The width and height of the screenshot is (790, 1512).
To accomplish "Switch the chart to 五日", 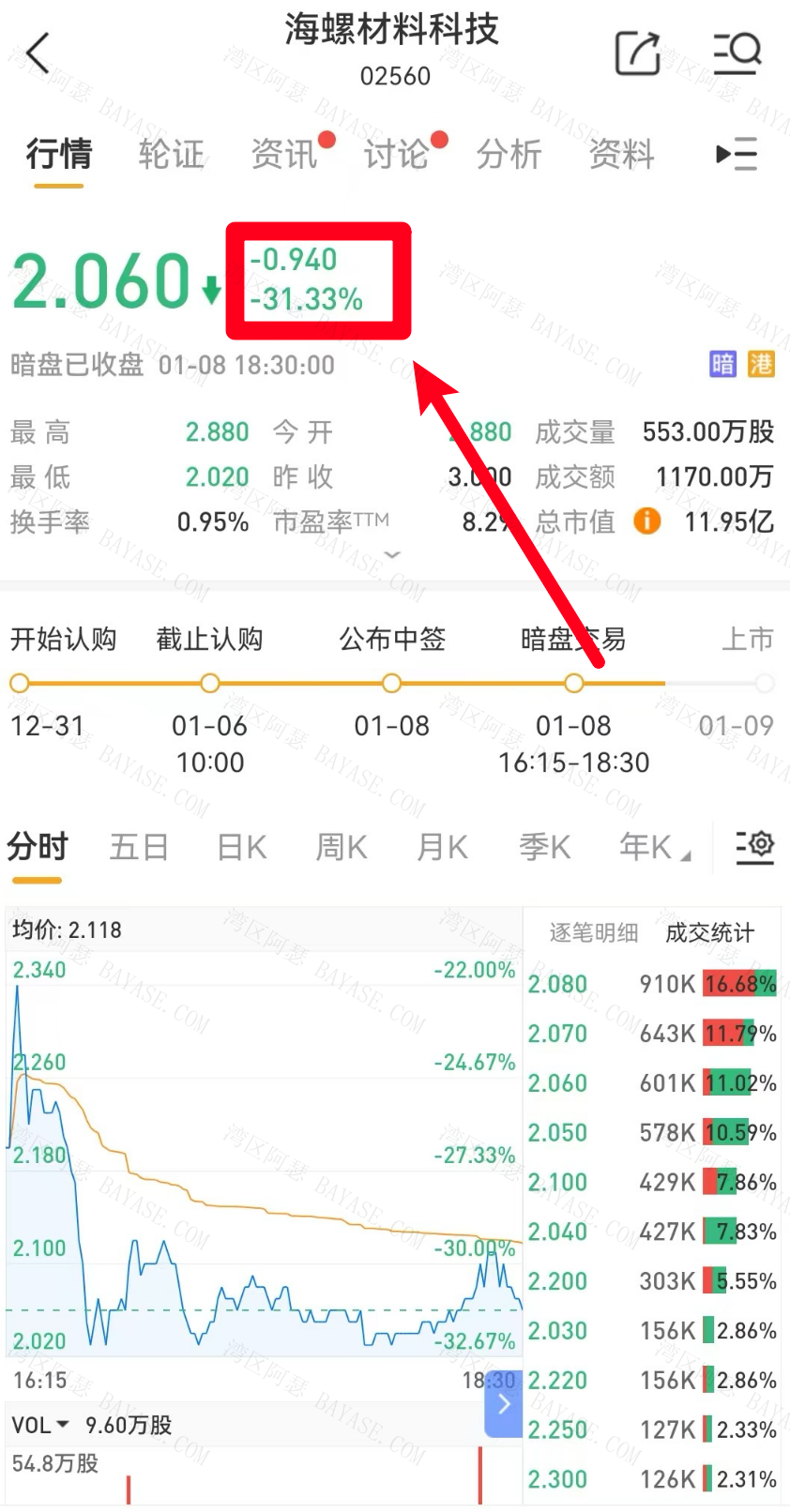I will [x=139, y=847].
